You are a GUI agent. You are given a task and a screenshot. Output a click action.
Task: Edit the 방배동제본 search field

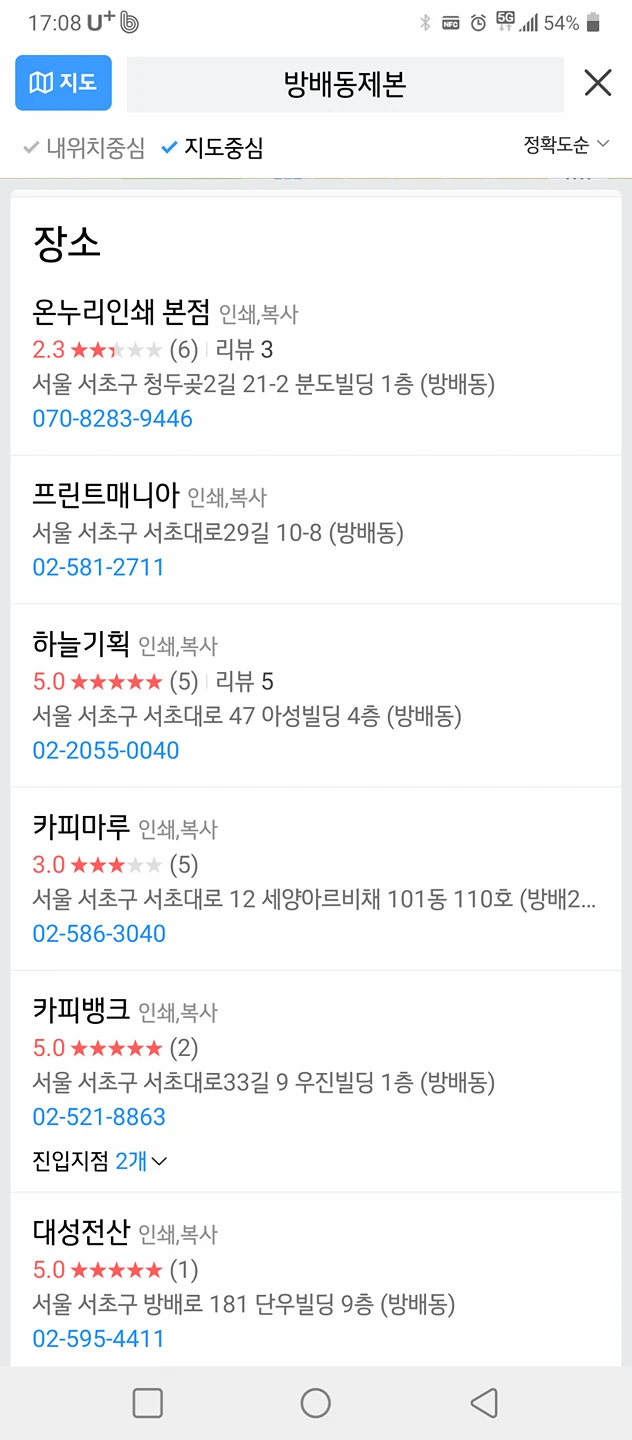[345, 84]
